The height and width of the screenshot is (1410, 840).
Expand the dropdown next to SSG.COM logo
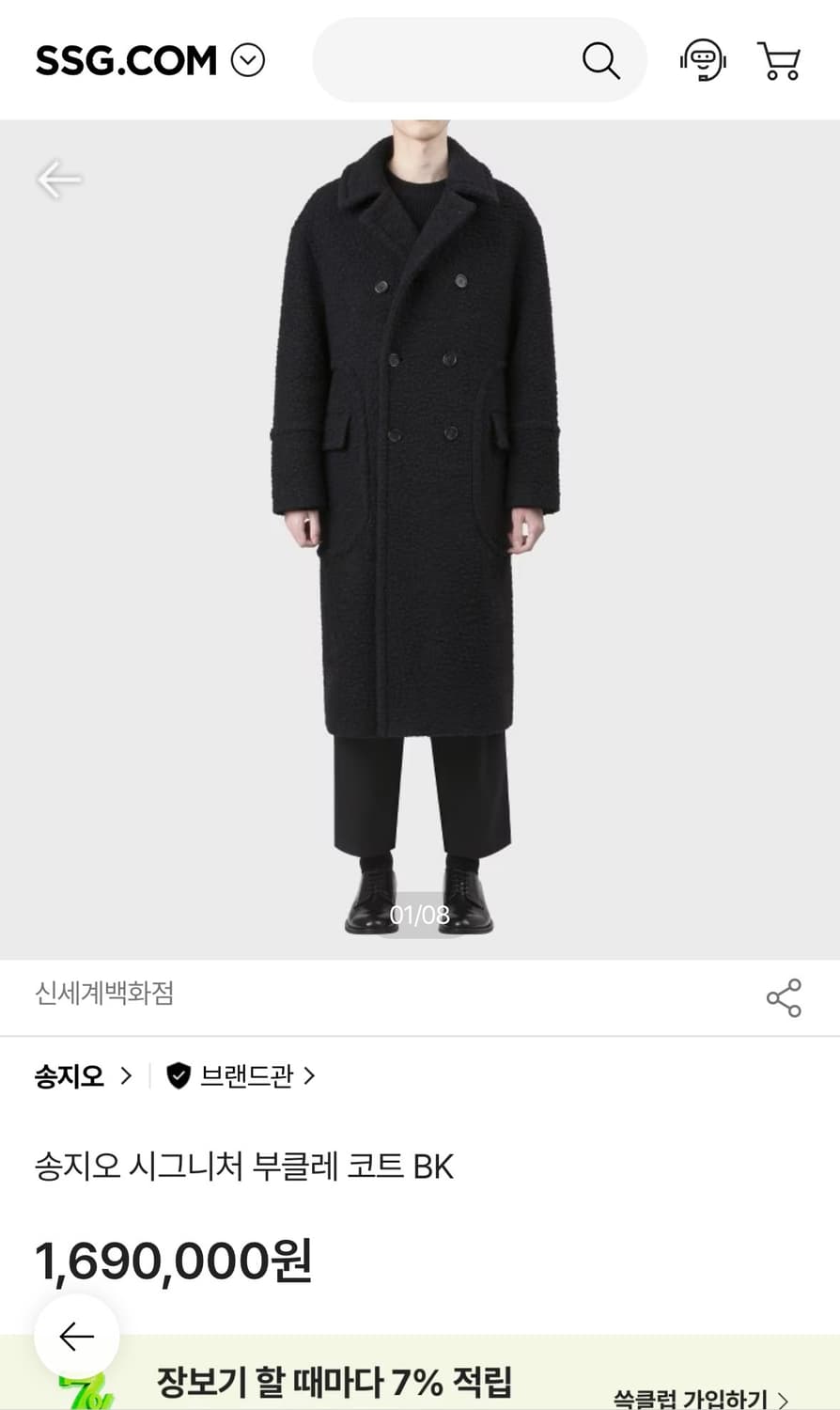[x=246, y=59]
